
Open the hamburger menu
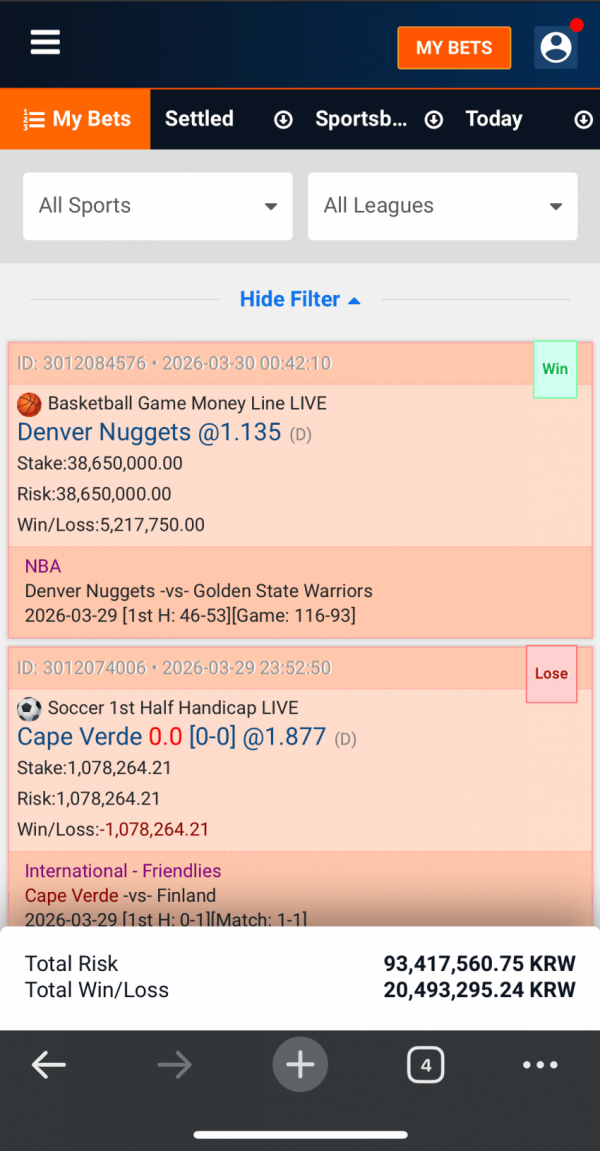[45, 42]
